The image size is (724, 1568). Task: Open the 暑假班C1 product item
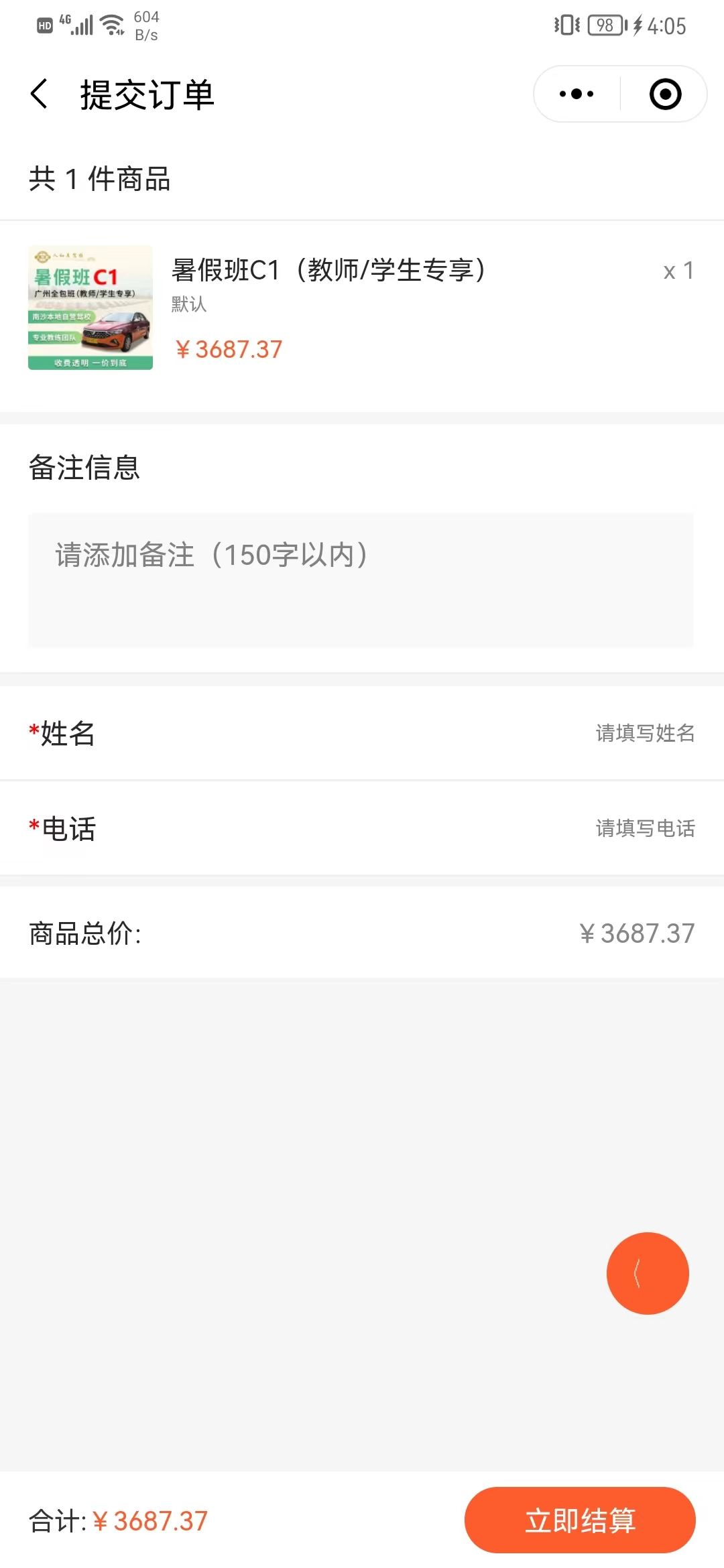pos(362,308)
